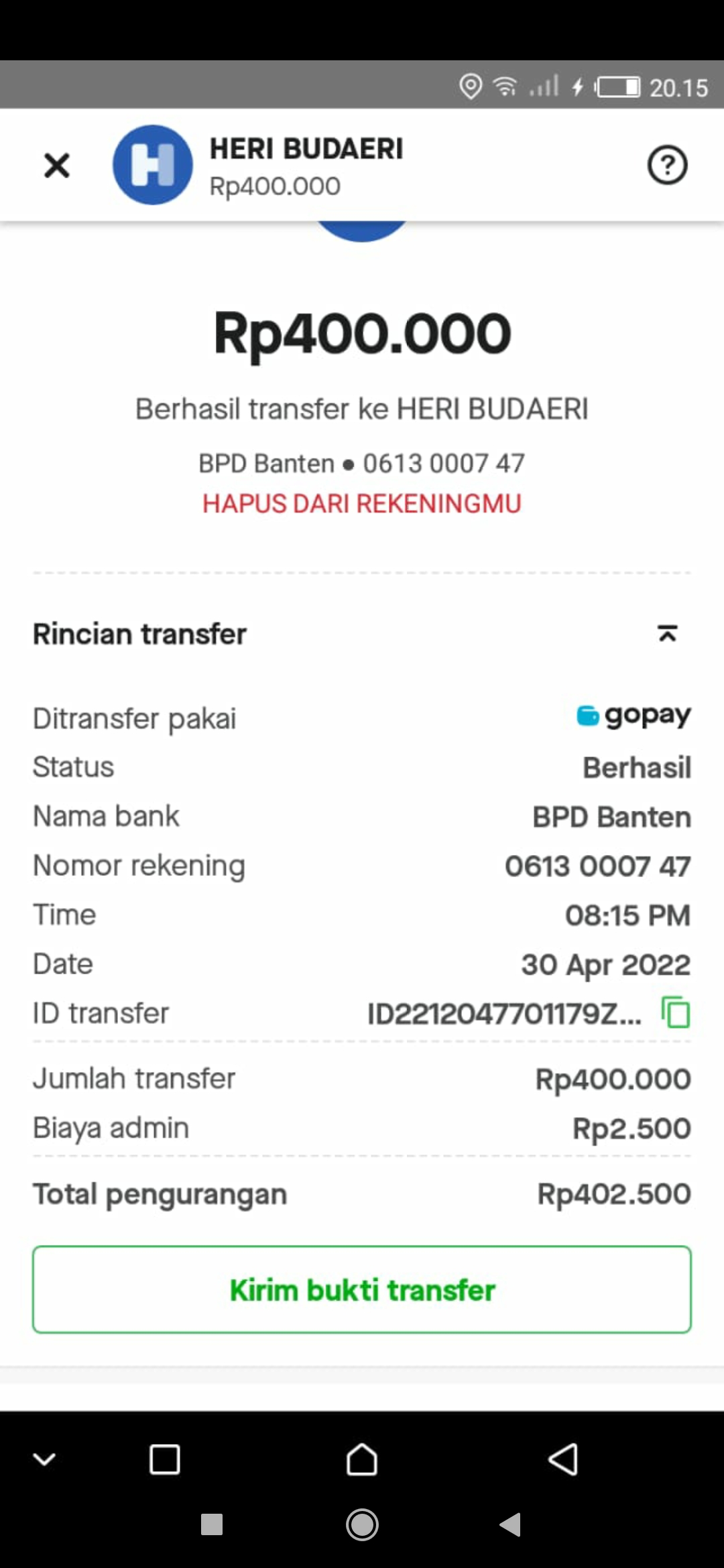Screen dimensions: 724x1568
Task: Open the help question mark icon
Action: coord(667,165)
